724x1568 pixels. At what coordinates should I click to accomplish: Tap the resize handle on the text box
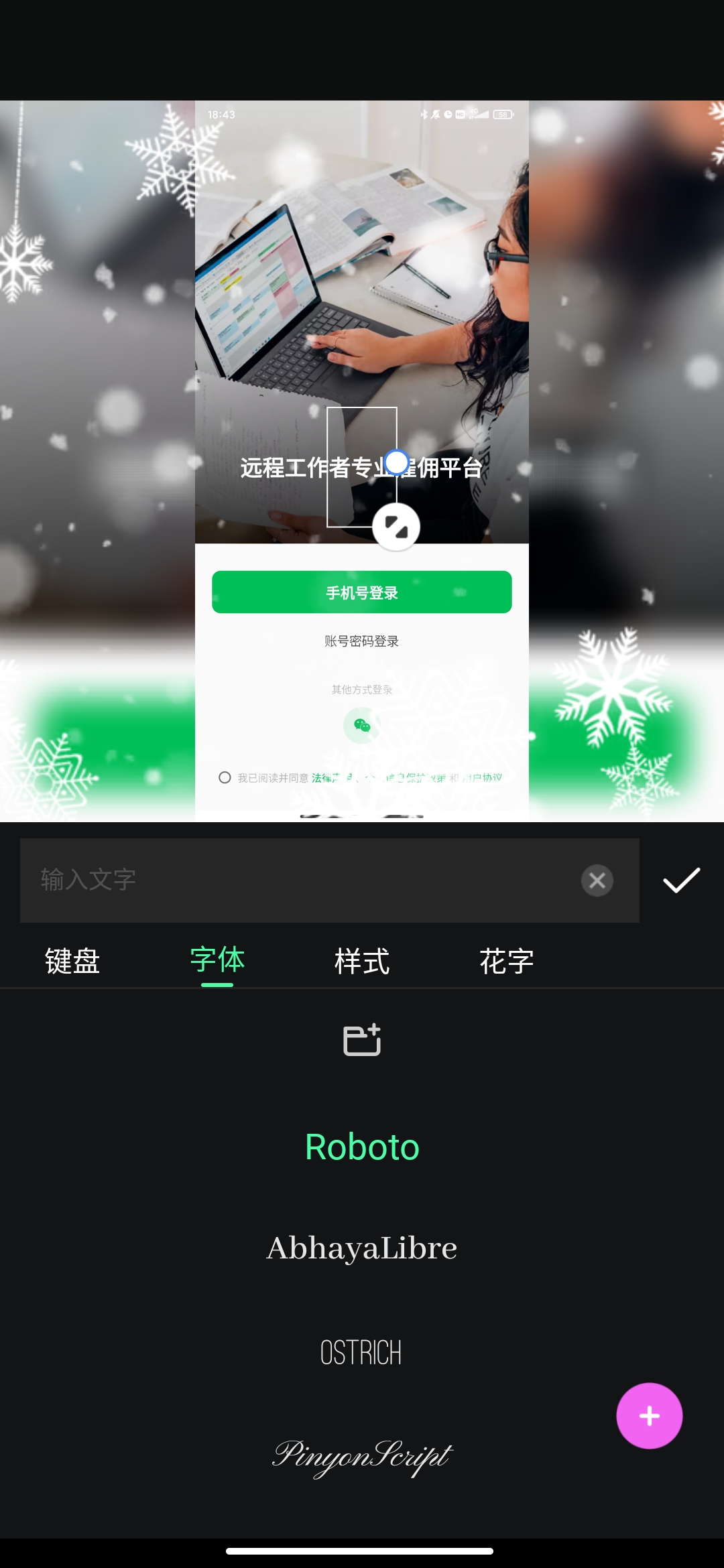pyautogui.click(x=396, y=527)
